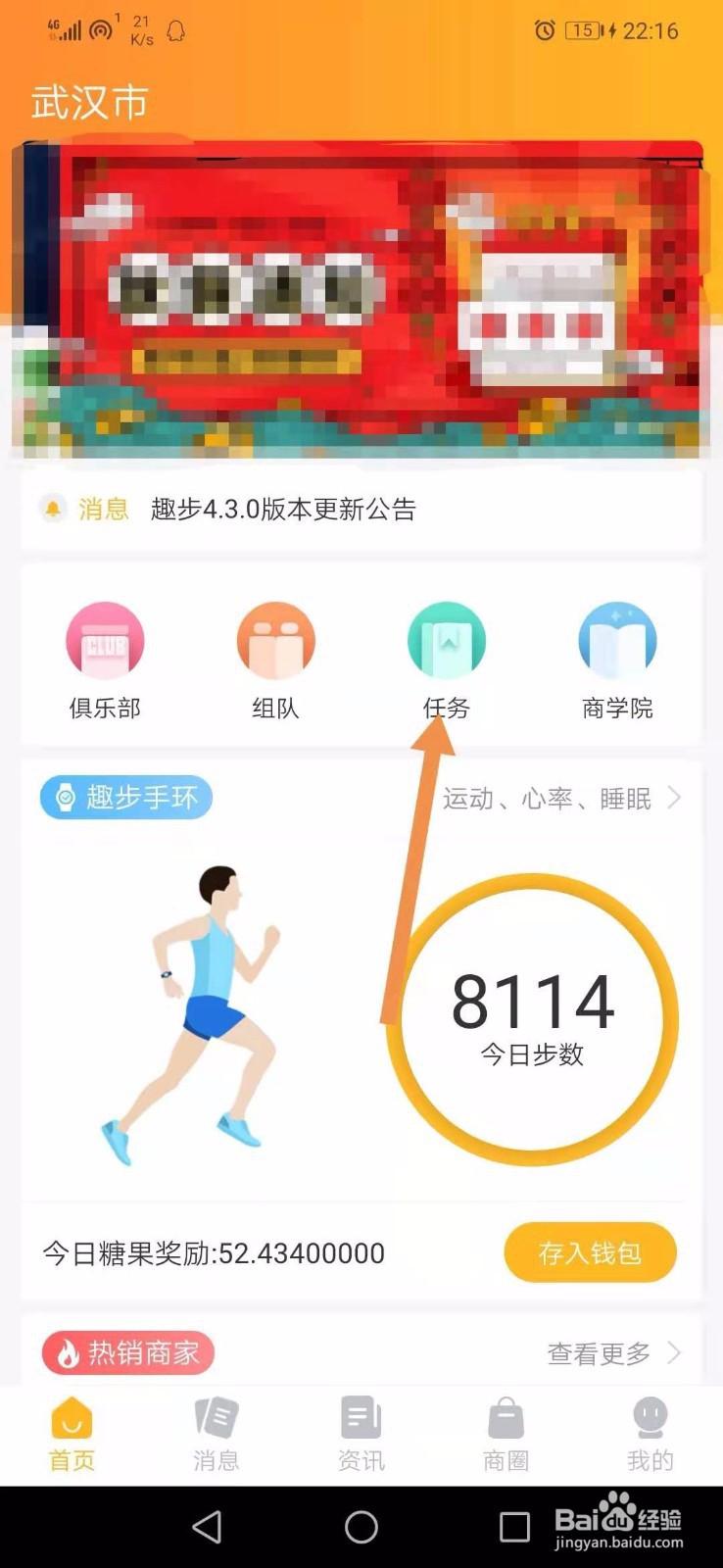Screen dimensions: 723x1568
Task: Switch to the 资讯 tab
Action: [361, 1434]
